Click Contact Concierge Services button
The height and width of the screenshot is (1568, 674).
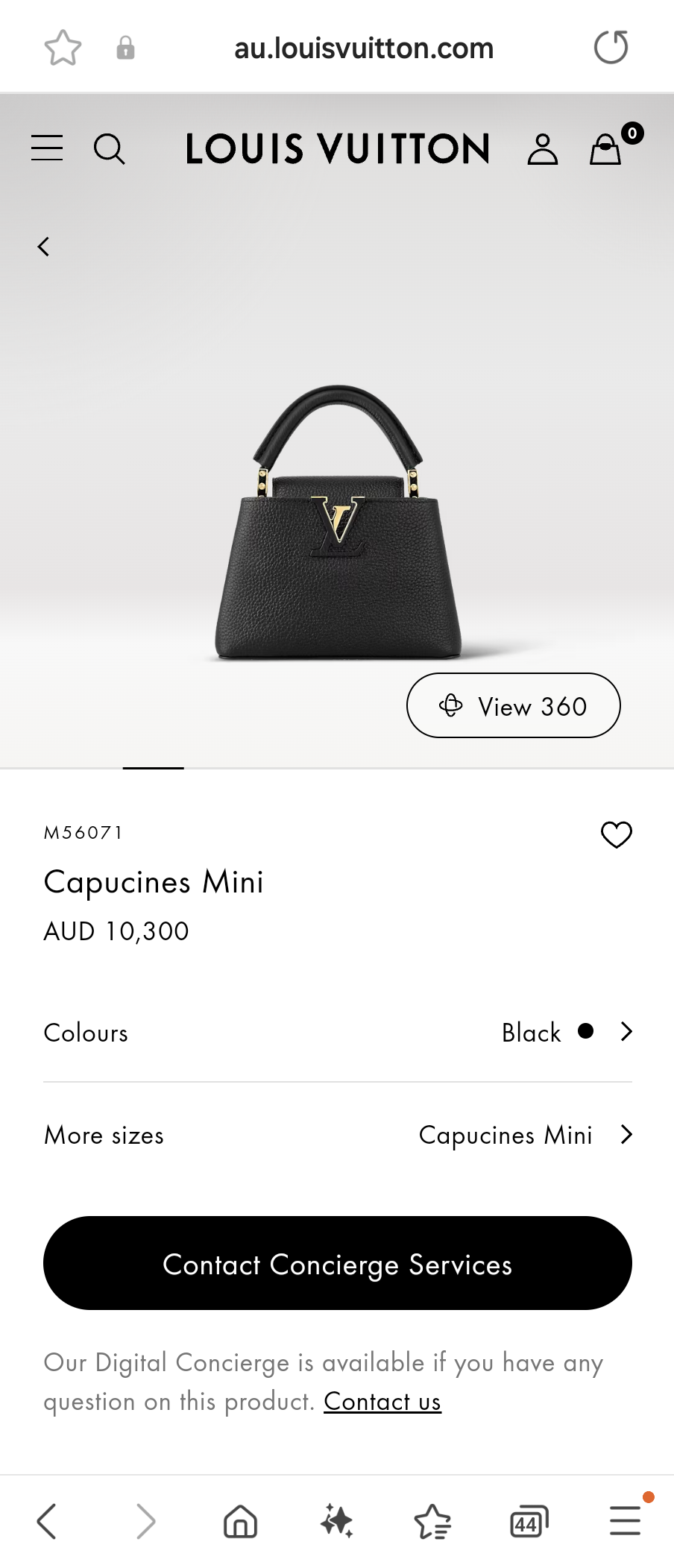337,1264
